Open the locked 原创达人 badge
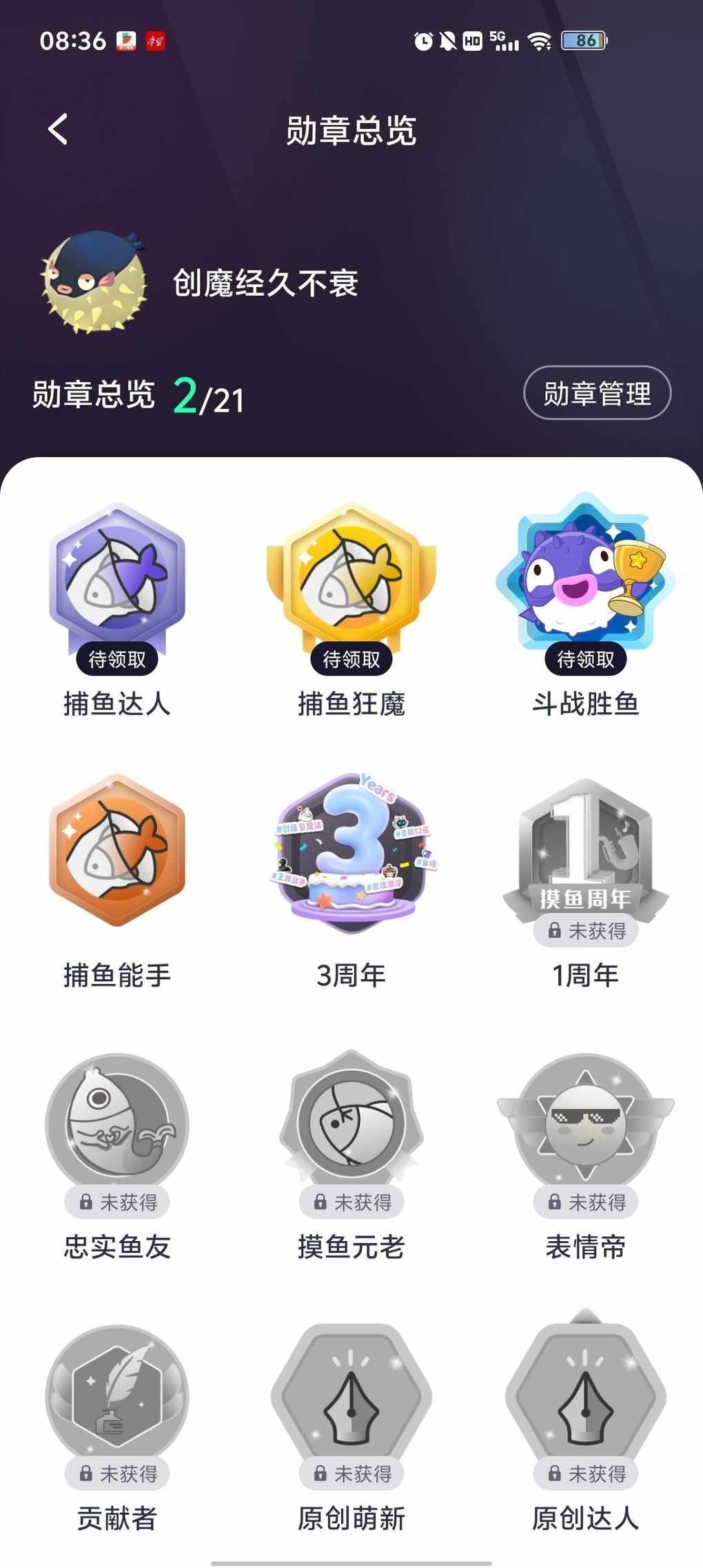703x1568 pixels. [585, 1396]
